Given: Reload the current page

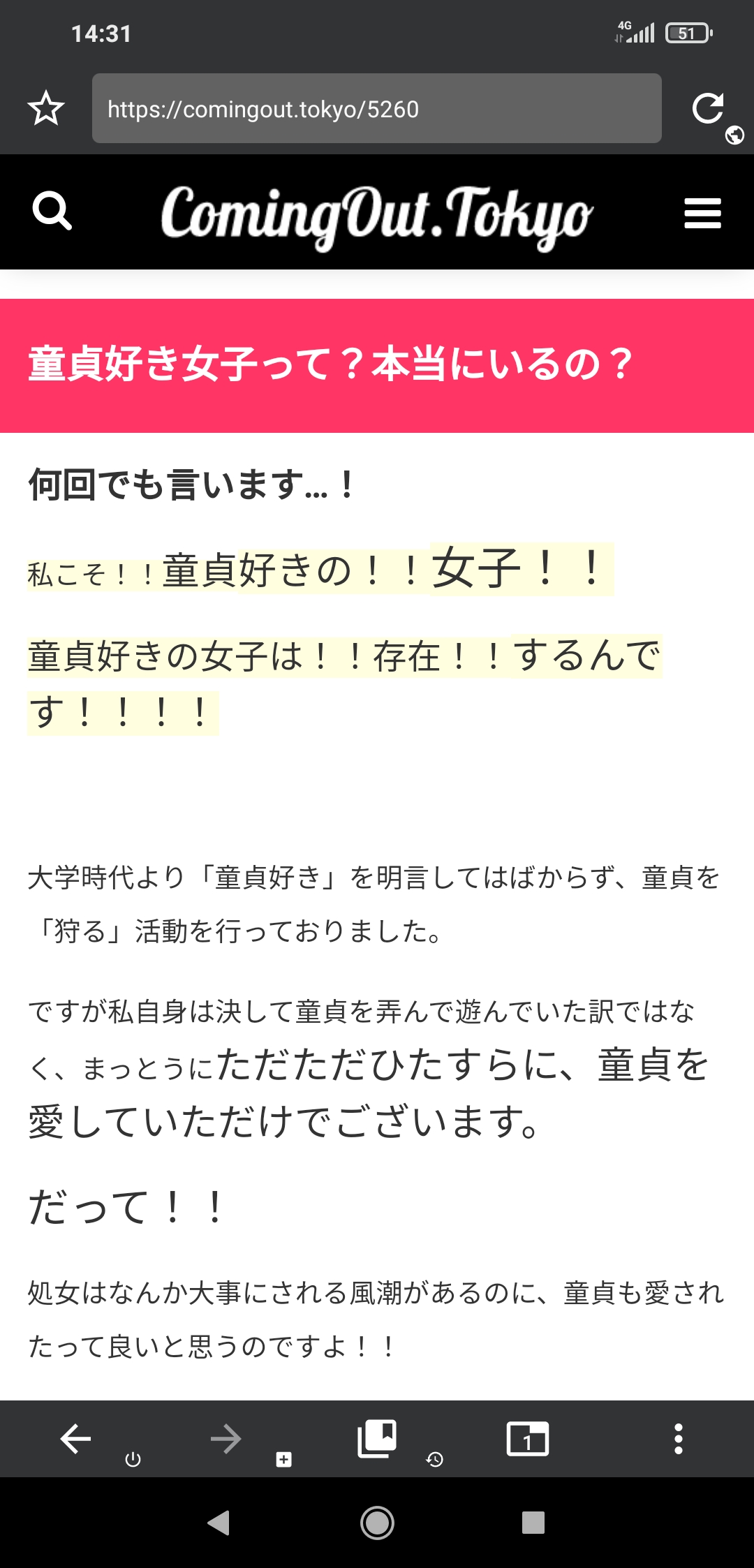Looking at the screenshot, I should click(x=708, y=108).
